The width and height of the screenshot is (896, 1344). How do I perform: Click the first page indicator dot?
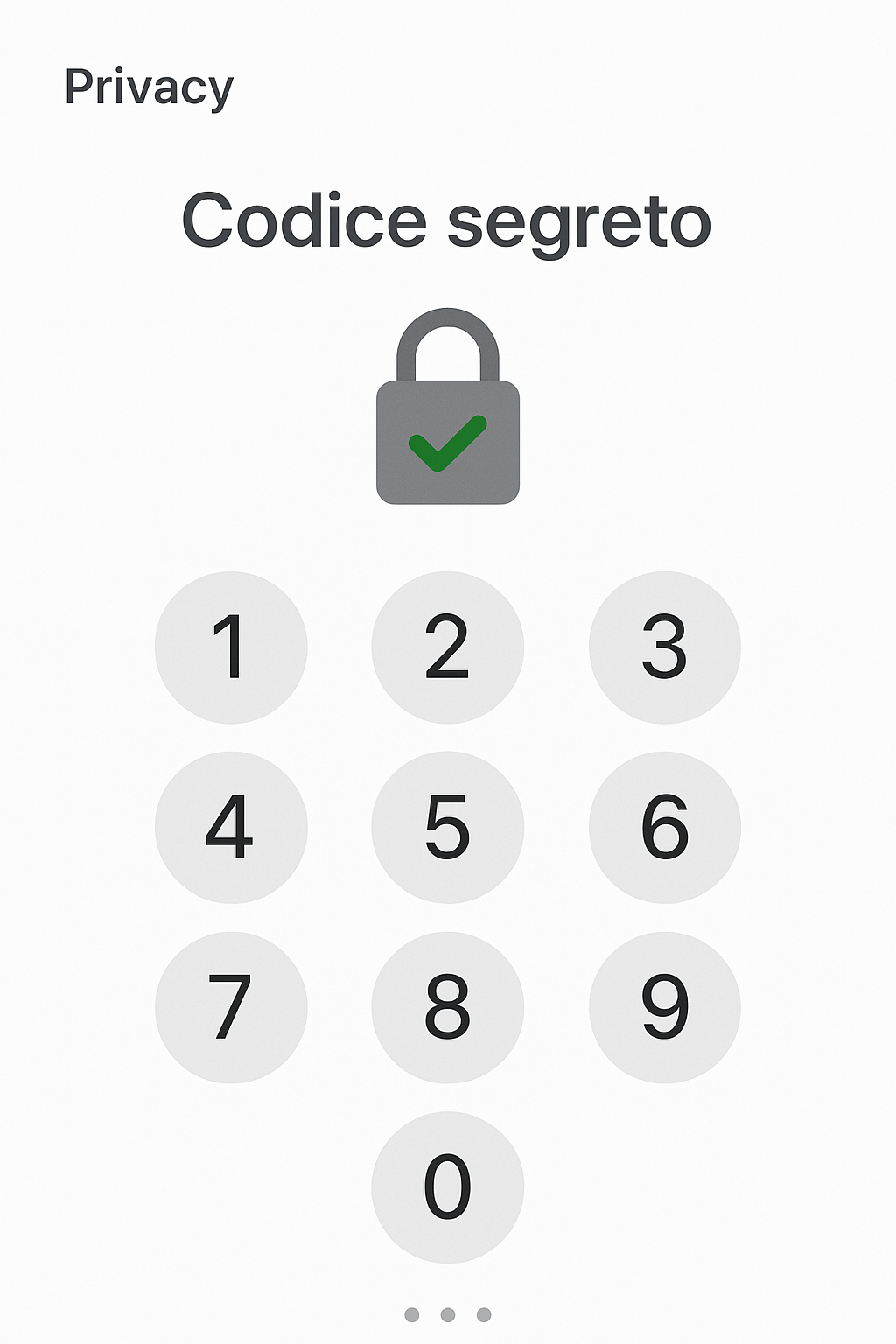(411, 1312)
